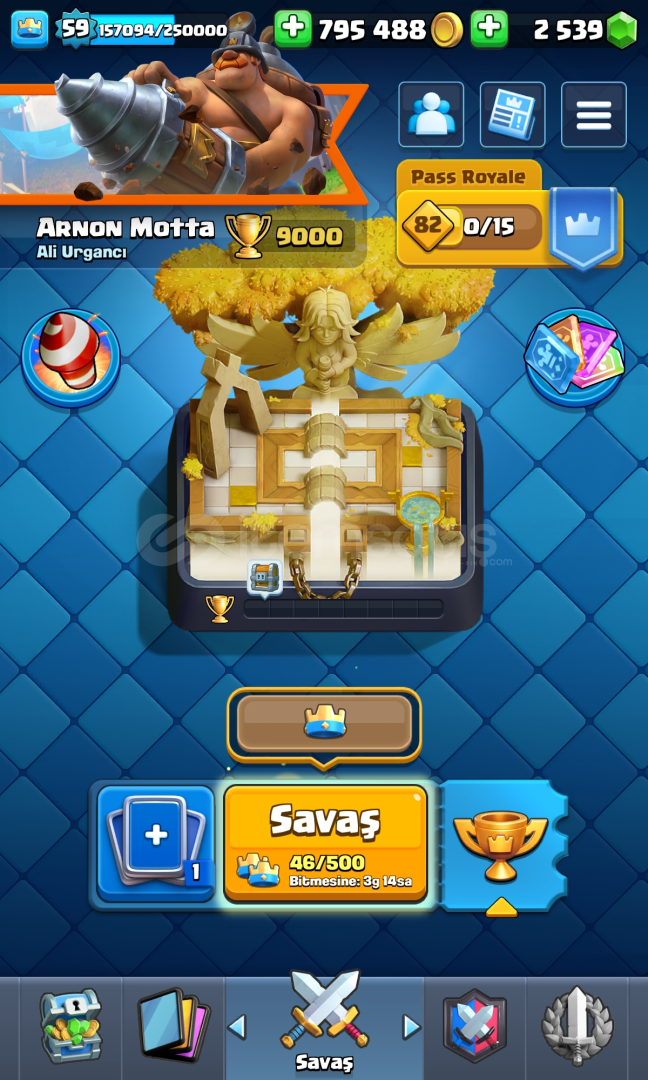Open the colored banner tokens button

click(x=575, y=357)
